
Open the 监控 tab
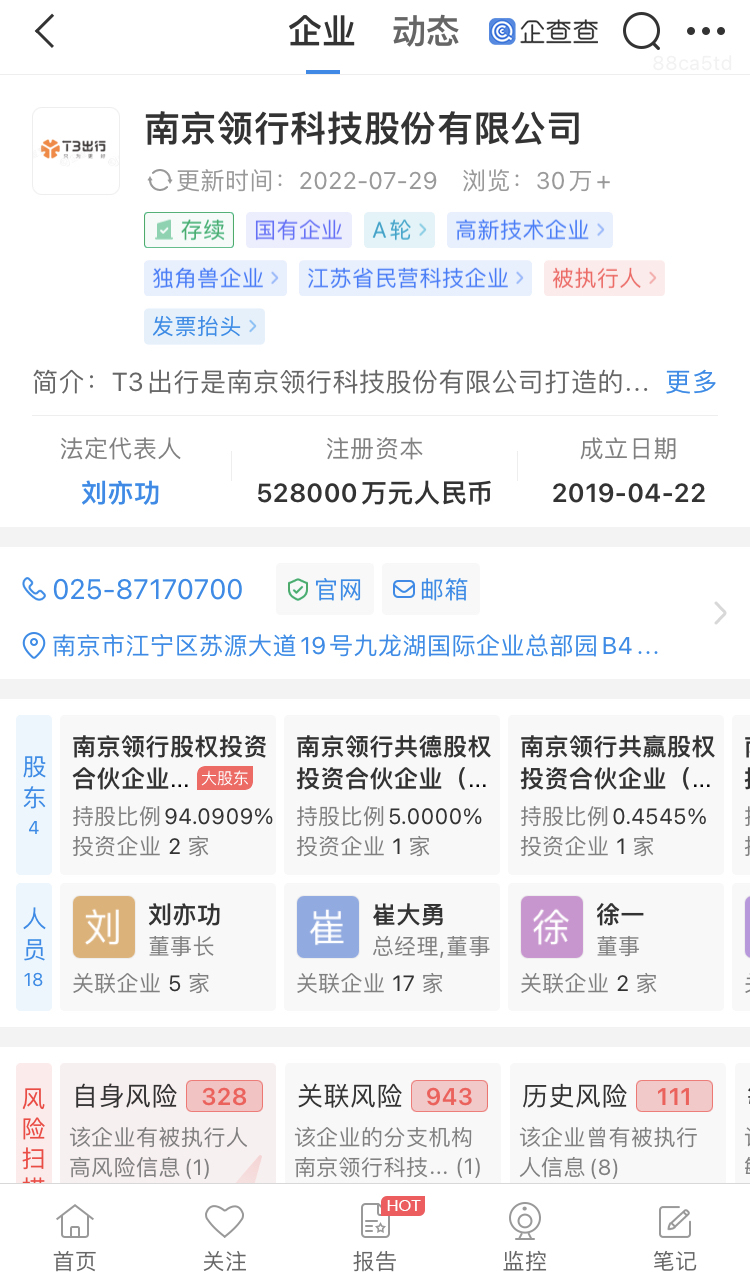524,1238
